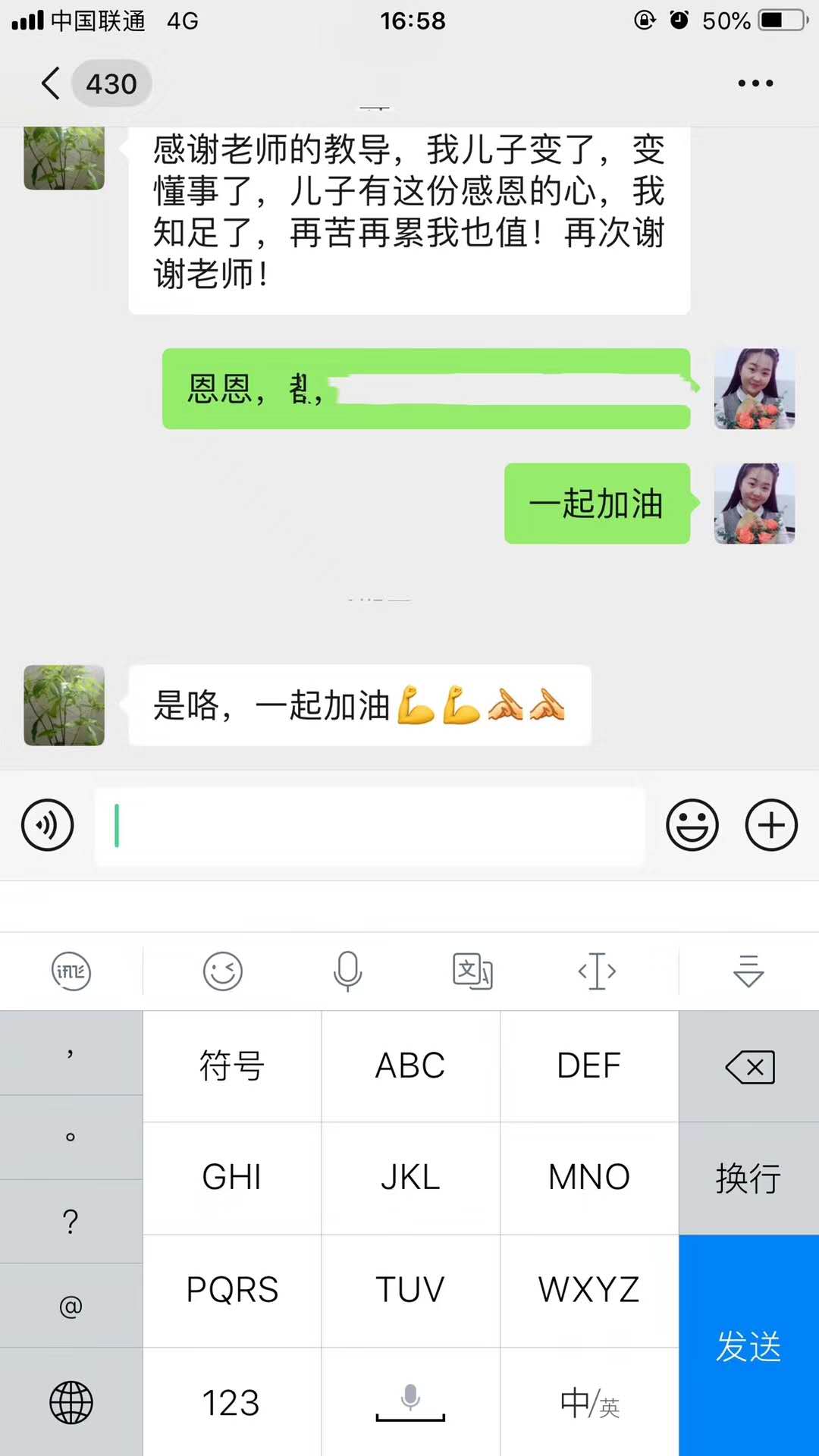Open the translation tool on the keyboard toolbar
819x1456 pixels.
tap(472, 971)
